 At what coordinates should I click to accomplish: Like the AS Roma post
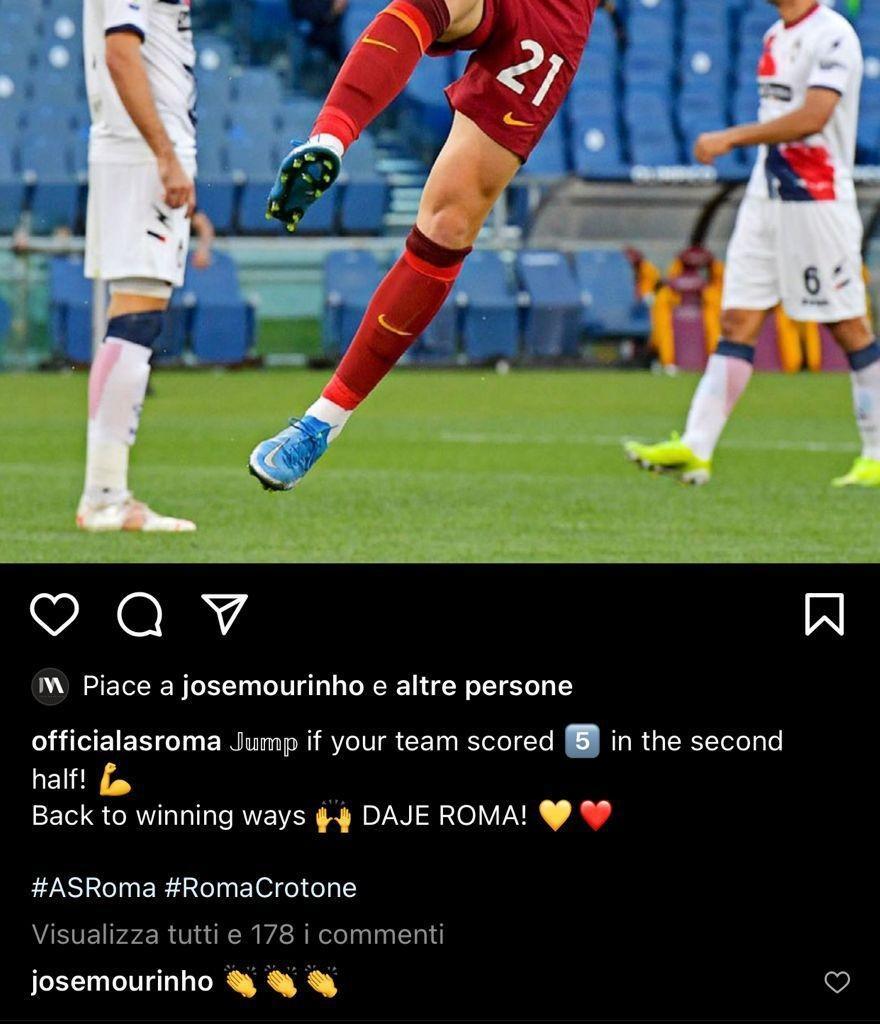tap(54, 614)
